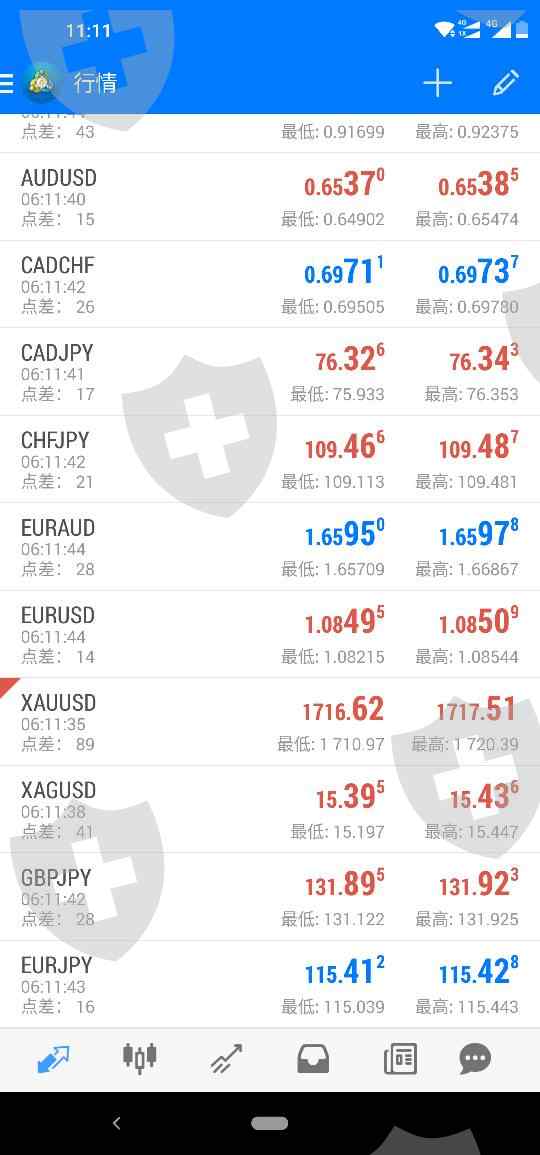The height and width of the screenshot is (1155, 540).
Task: Open CADJPY quote details
Action: pyautogui.click(x=270, y=373)
